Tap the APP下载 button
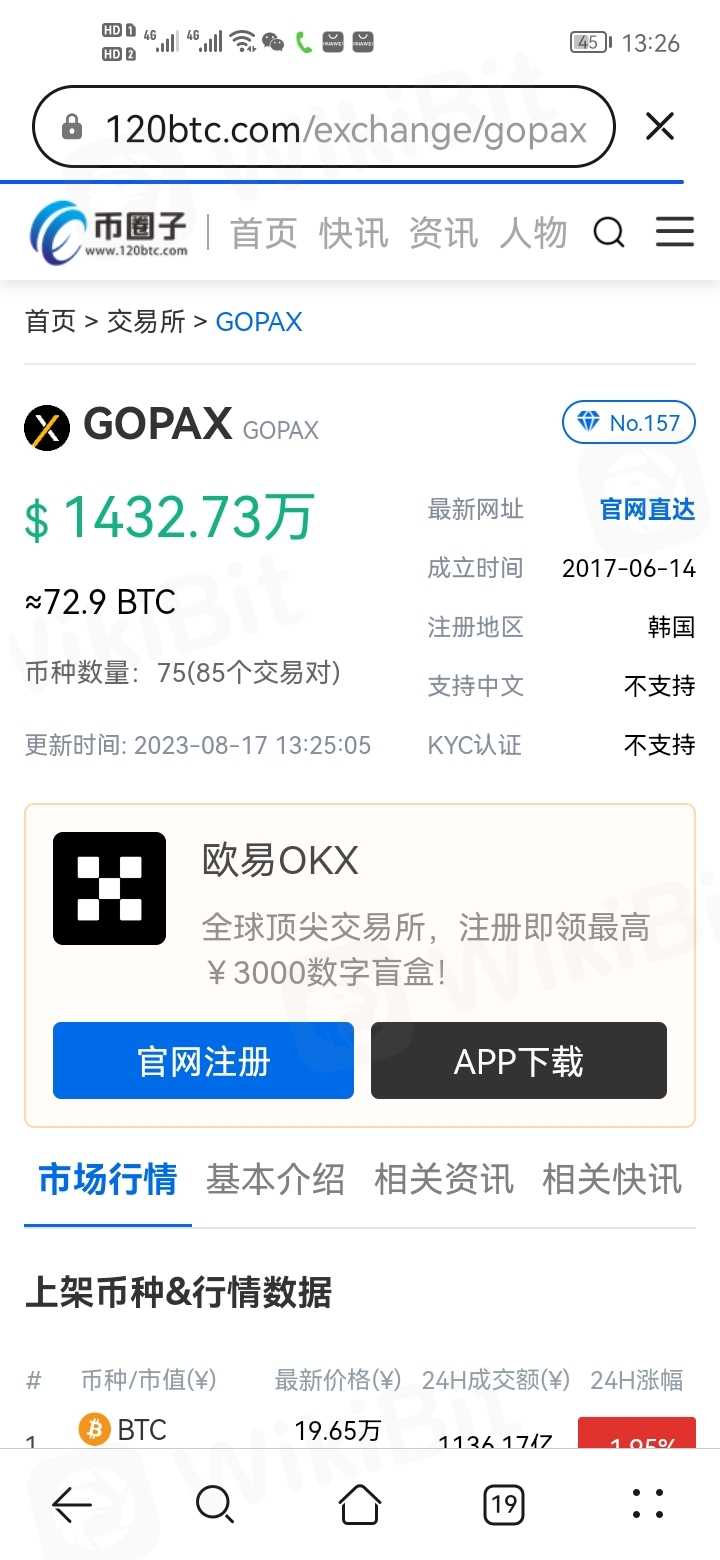 tap(518, 1061)
